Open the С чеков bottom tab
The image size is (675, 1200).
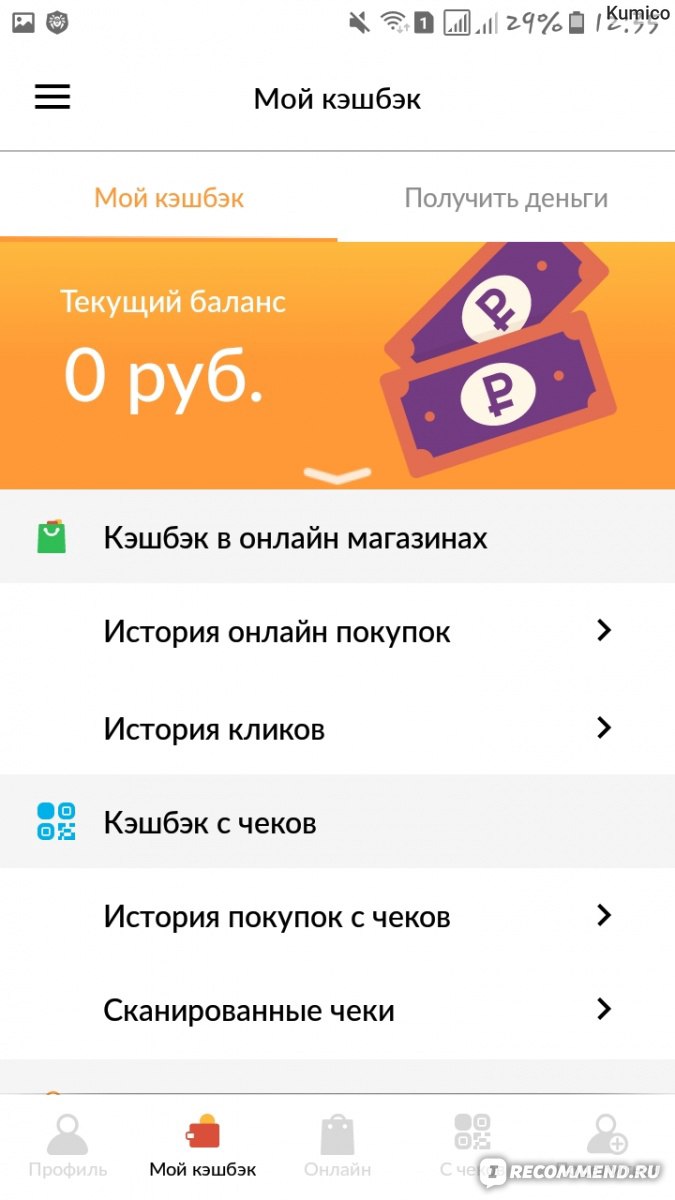472,1147
